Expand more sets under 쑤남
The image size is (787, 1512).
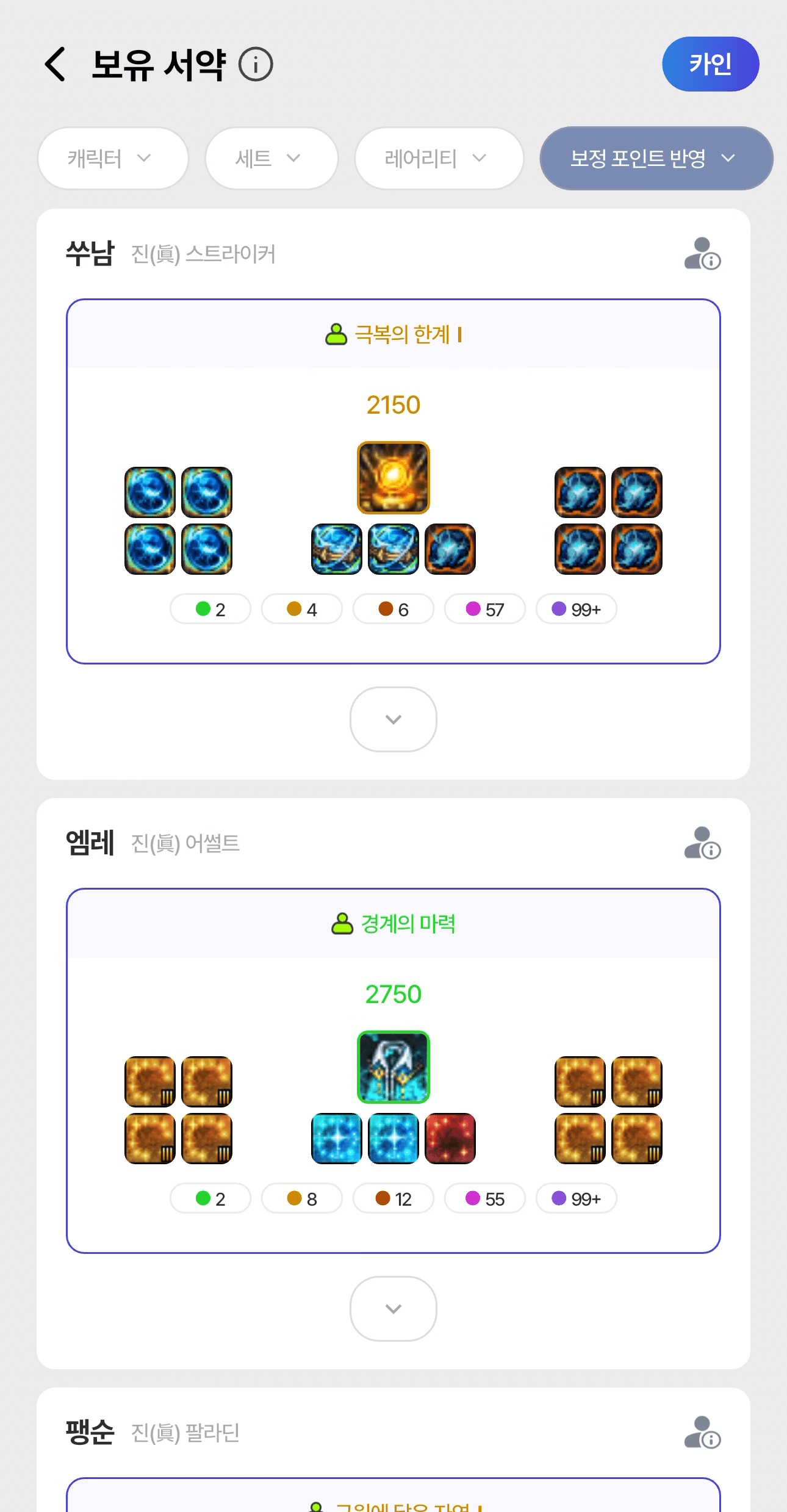tap(393, 719)
